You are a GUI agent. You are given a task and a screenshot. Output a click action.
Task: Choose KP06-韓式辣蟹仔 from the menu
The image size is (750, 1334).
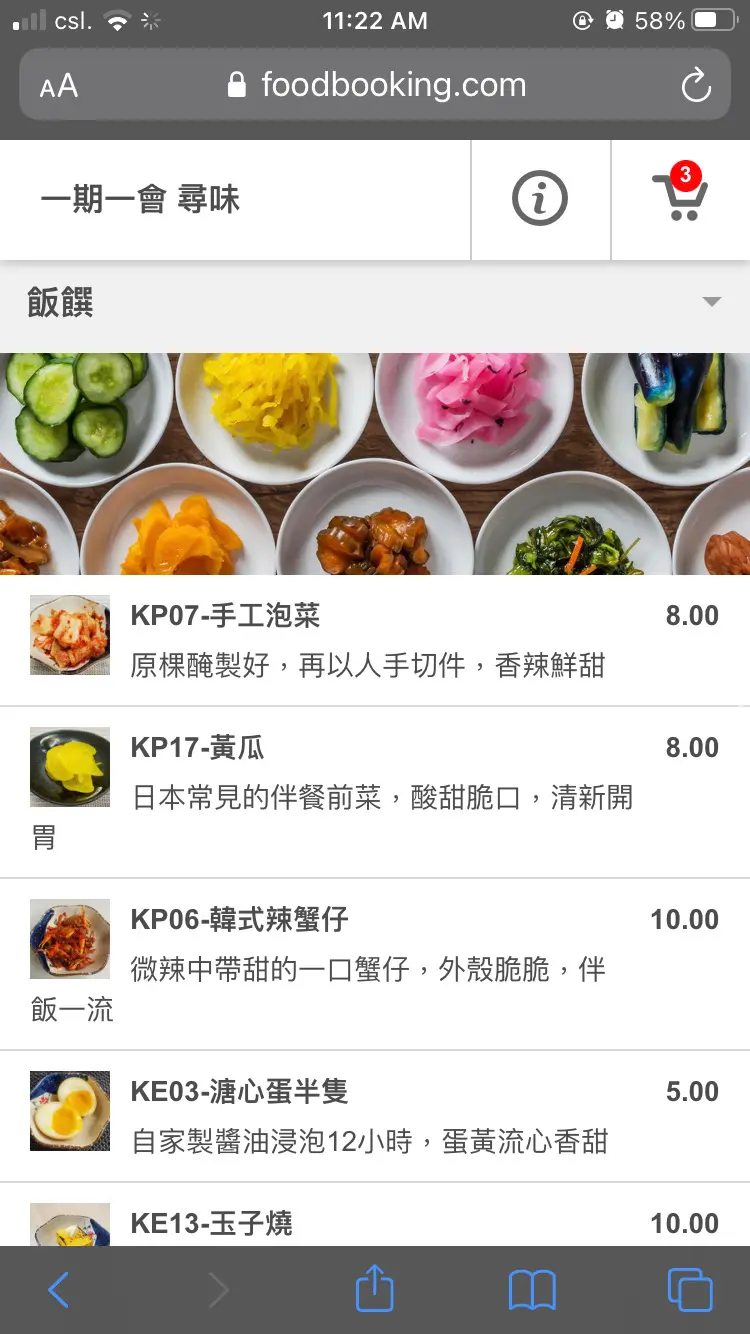pos(374,964)
